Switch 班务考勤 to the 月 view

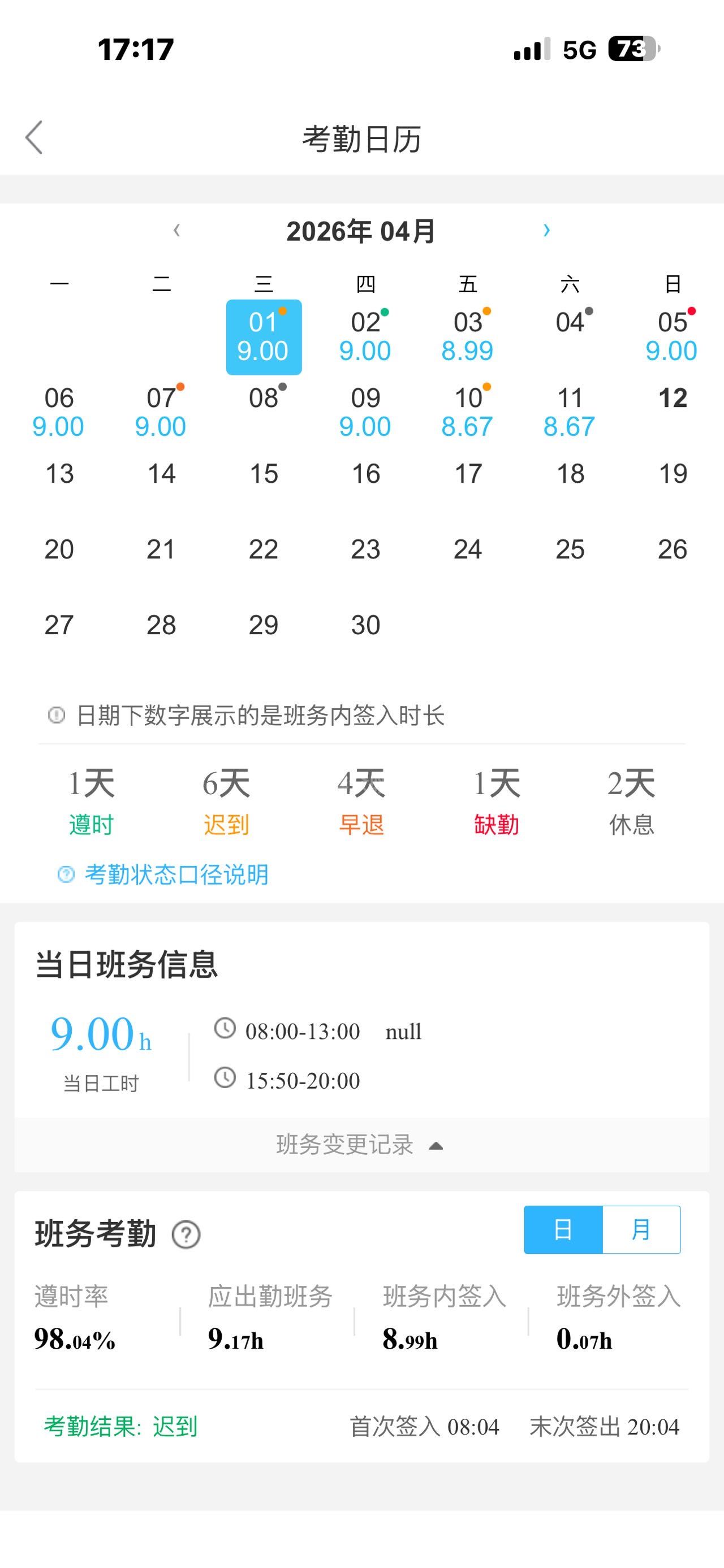pos(641,1229)
